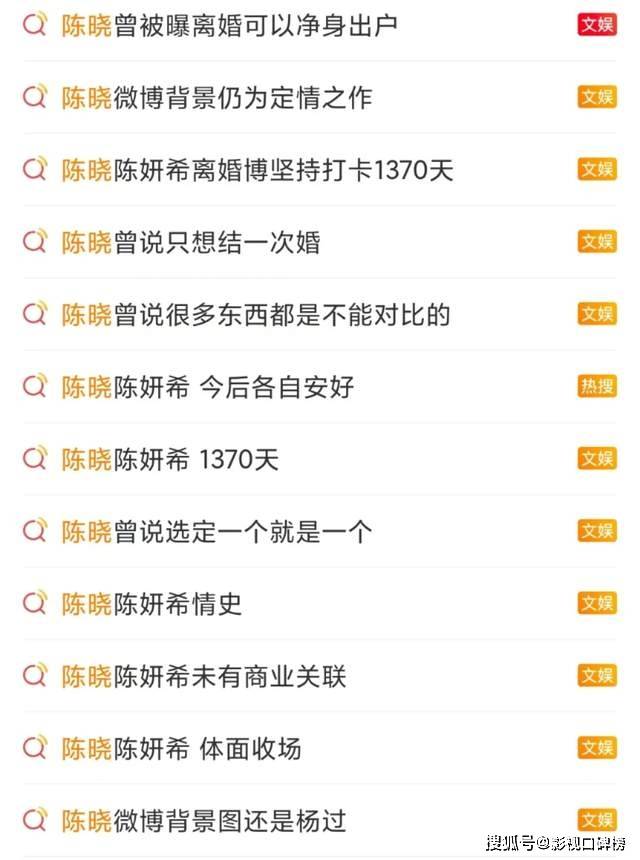Open suggestion 陈晓陈妍希 体面收场
The height and width of the screenshot is (860, 640).
(181, 749)
